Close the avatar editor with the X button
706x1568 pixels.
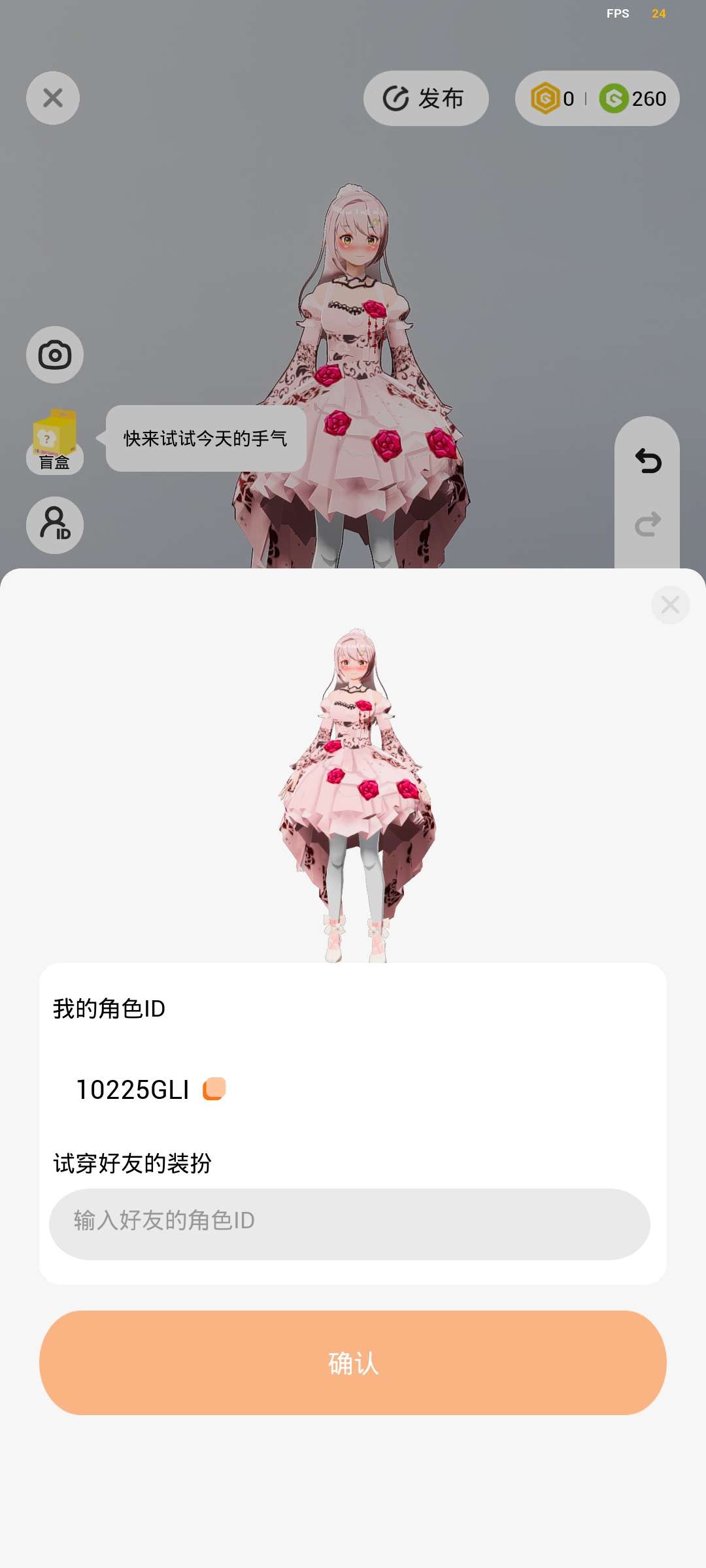pyautogui.click(x=53, y=98)
